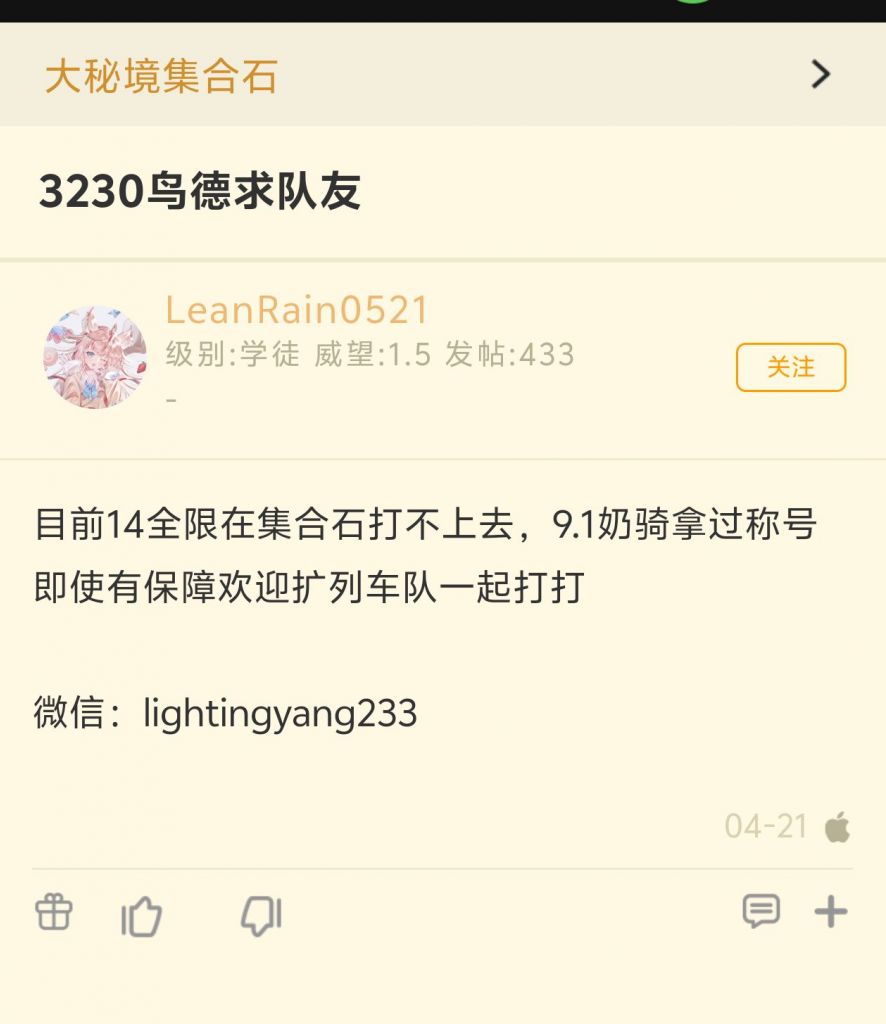
Task: Expand the 大秘境集合石 section via the chevron
Action: 820,73
